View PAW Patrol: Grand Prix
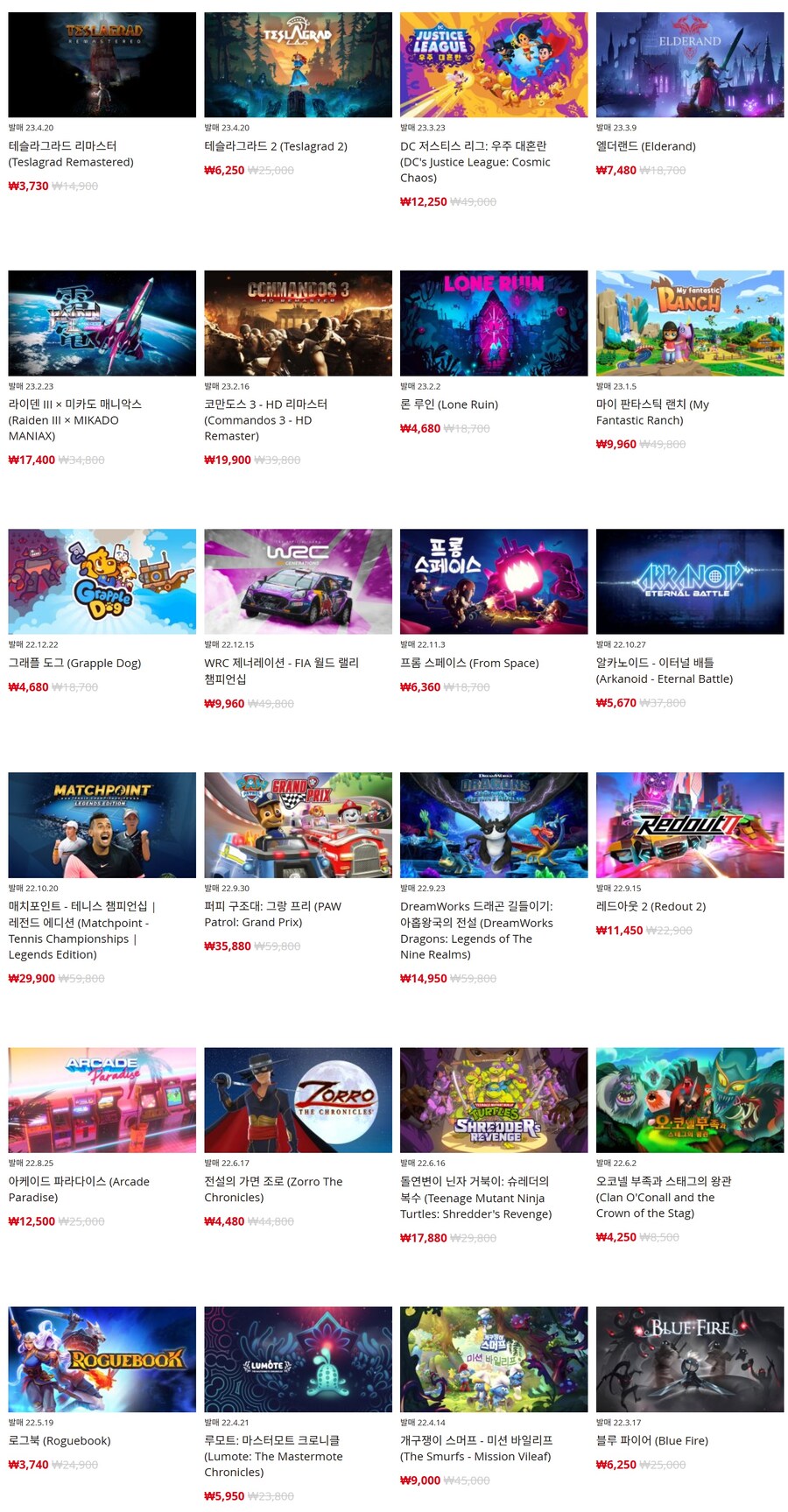Screen dimensions: 788x1512 tap(298, 825)
